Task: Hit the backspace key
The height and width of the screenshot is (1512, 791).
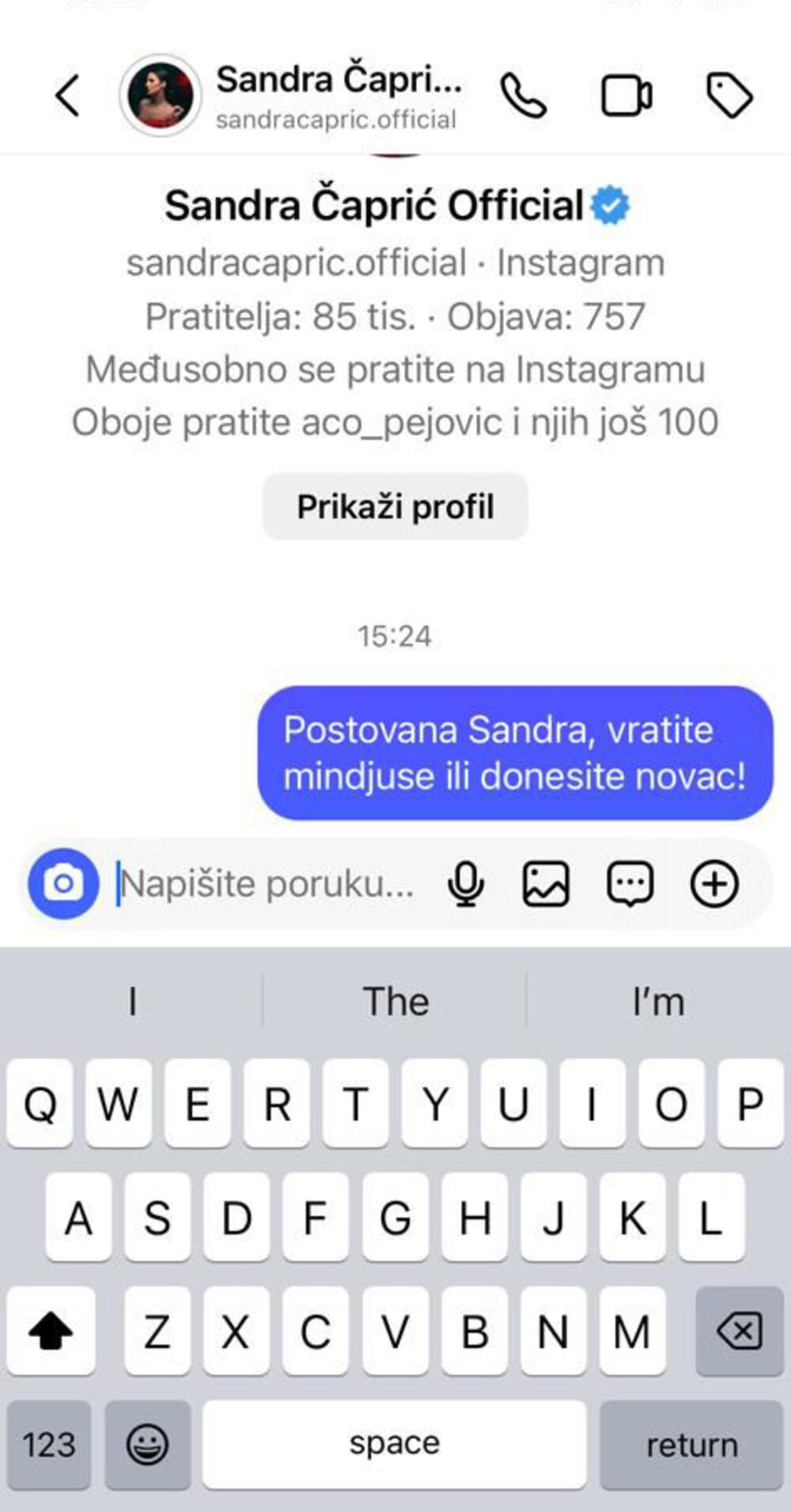Action: (x=739, y=1331)
